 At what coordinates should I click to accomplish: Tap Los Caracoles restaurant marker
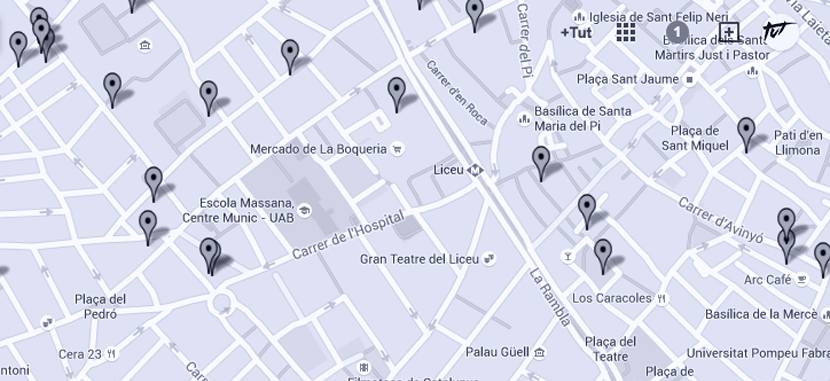click(x=661, y=298)
